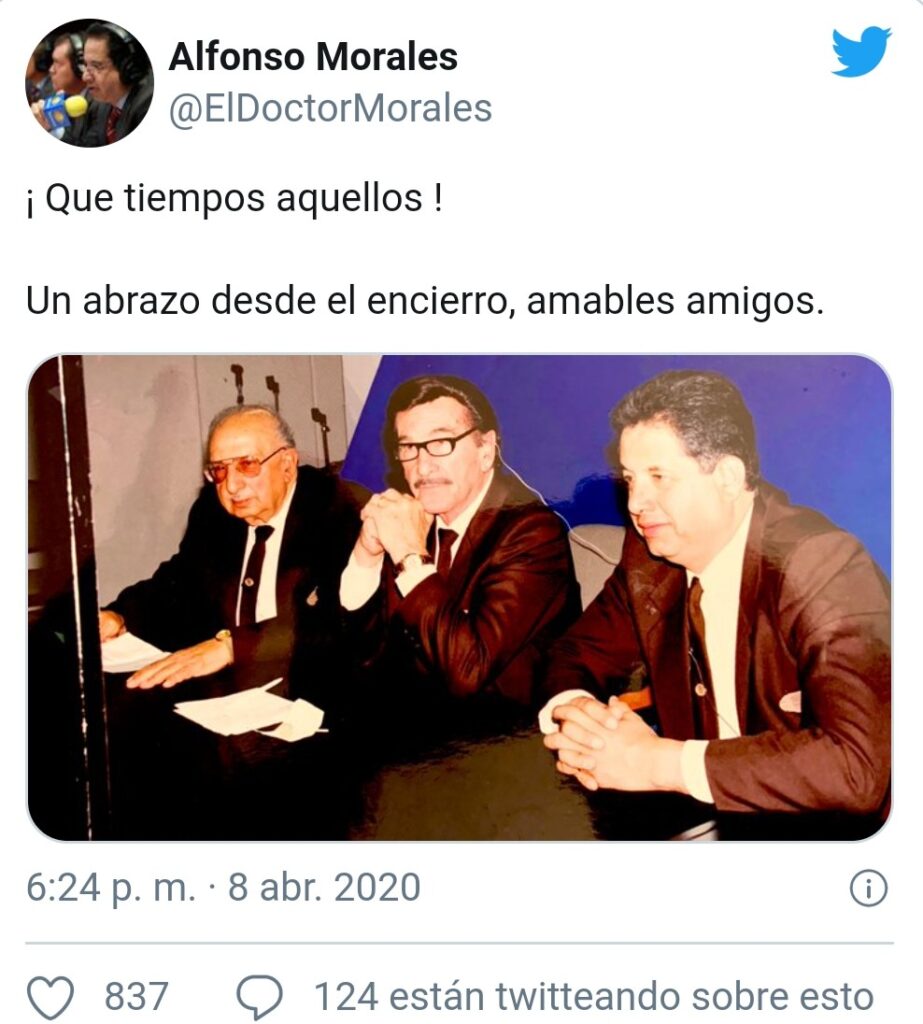Like the tweet with the heart icon
Viewport: 923px width, 1024px height.
[x=50, y=996]
